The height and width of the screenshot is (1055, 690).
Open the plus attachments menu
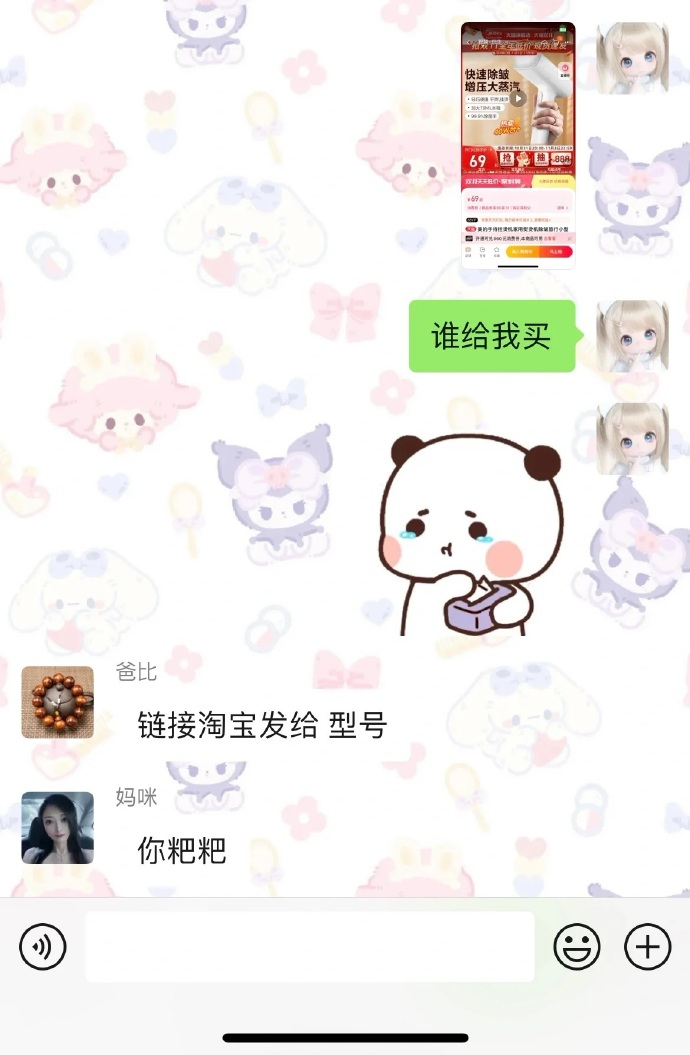647,946
